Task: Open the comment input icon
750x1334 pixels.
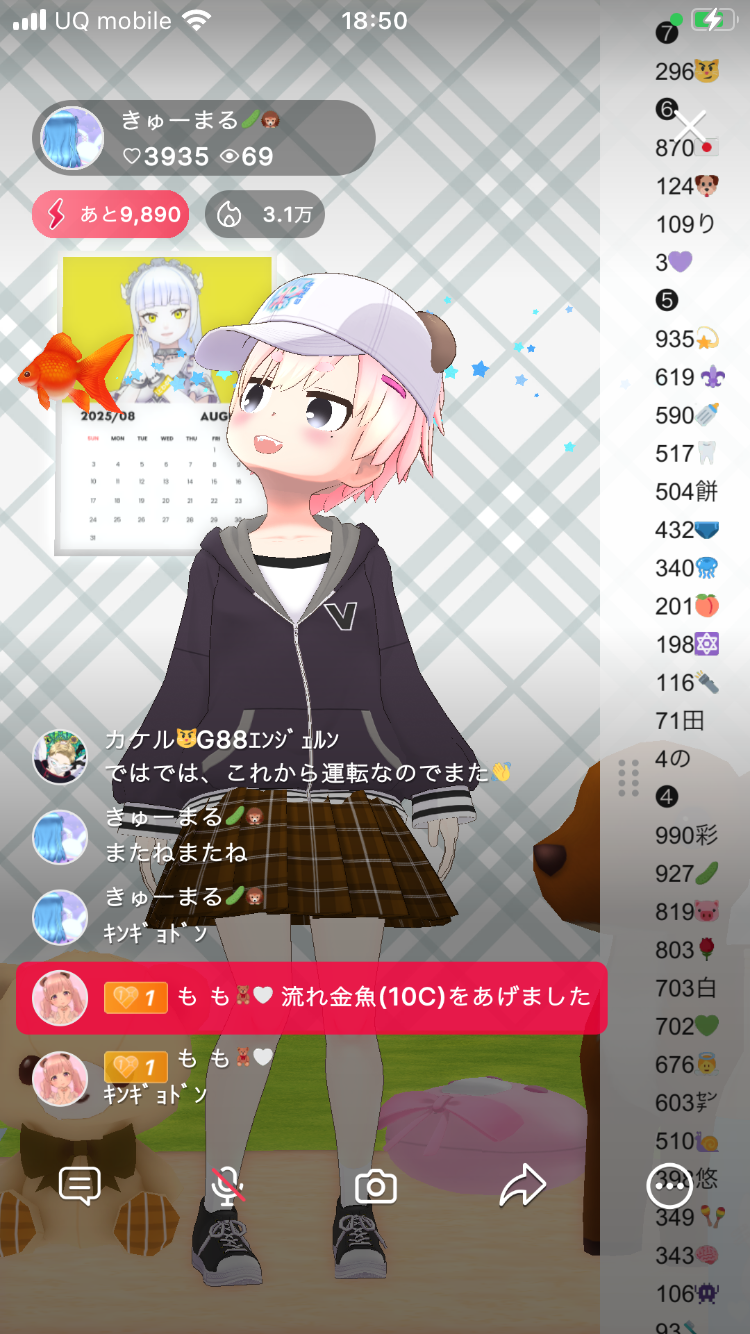Action: pyautogui.click(x=80, y=1186)
